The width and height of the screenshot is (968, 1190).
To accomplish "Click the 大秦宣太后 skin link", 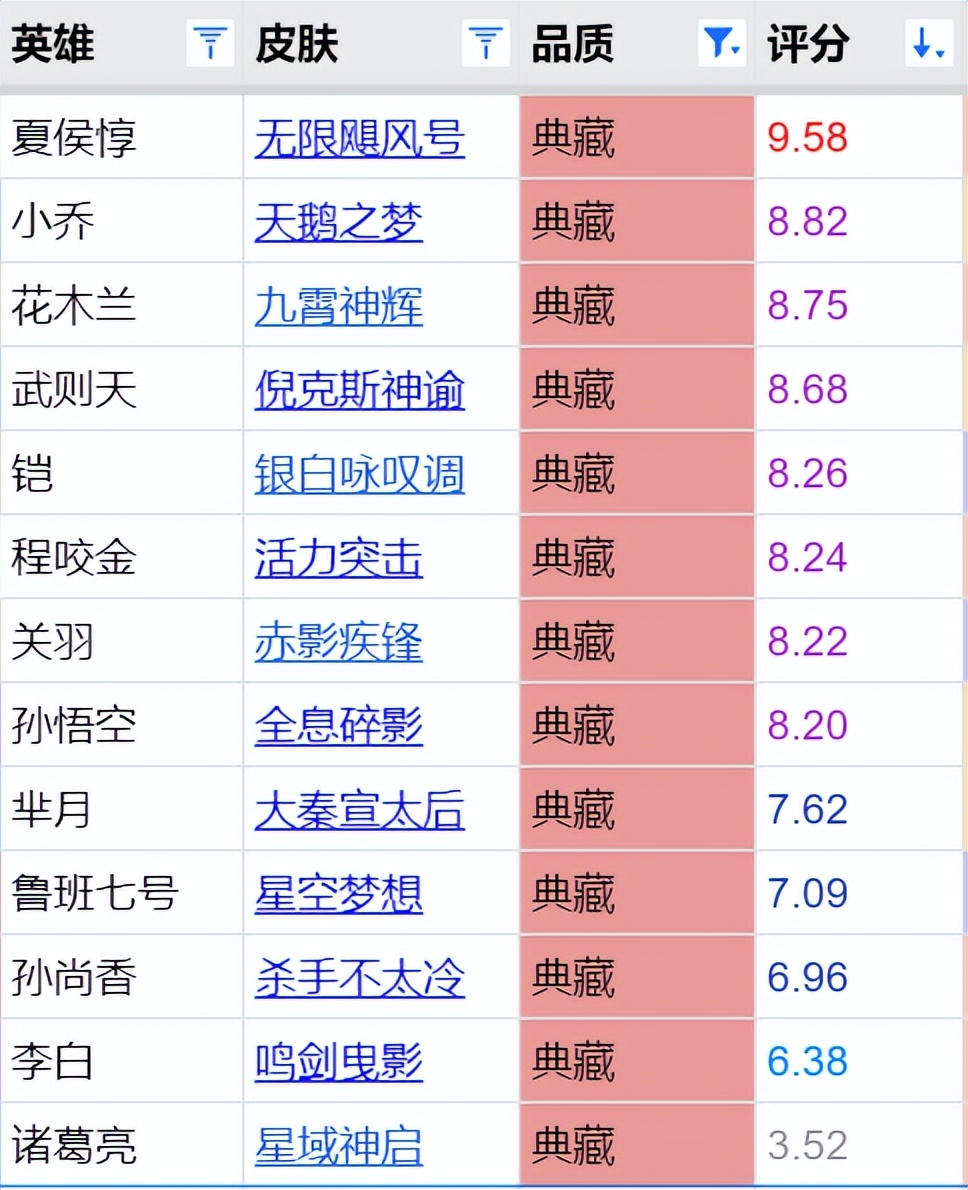I will pos(360,810).
